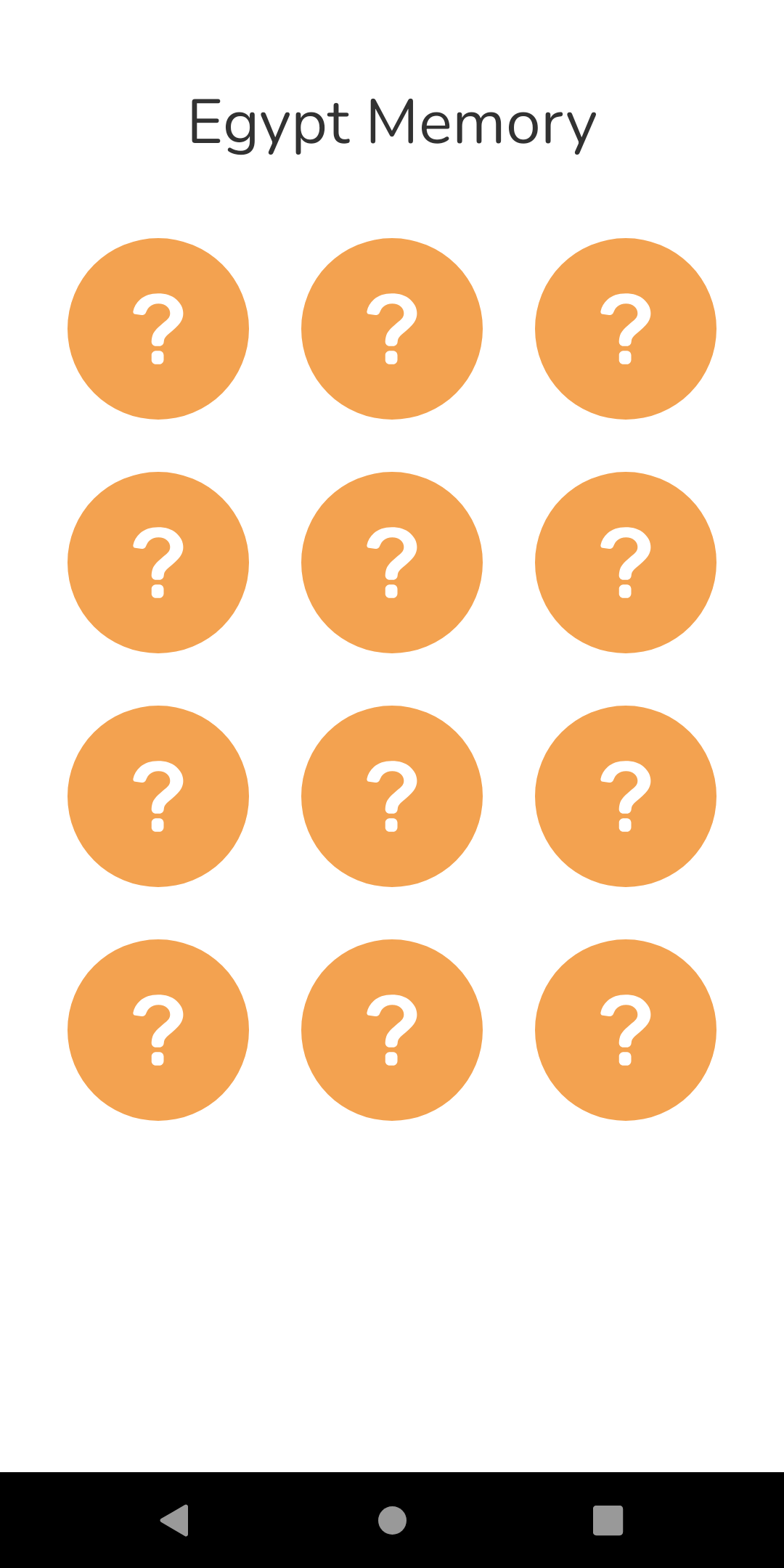Flip the top-left question mark card
This screenshot has height=1568, width=784.
[x=158, y=329]
